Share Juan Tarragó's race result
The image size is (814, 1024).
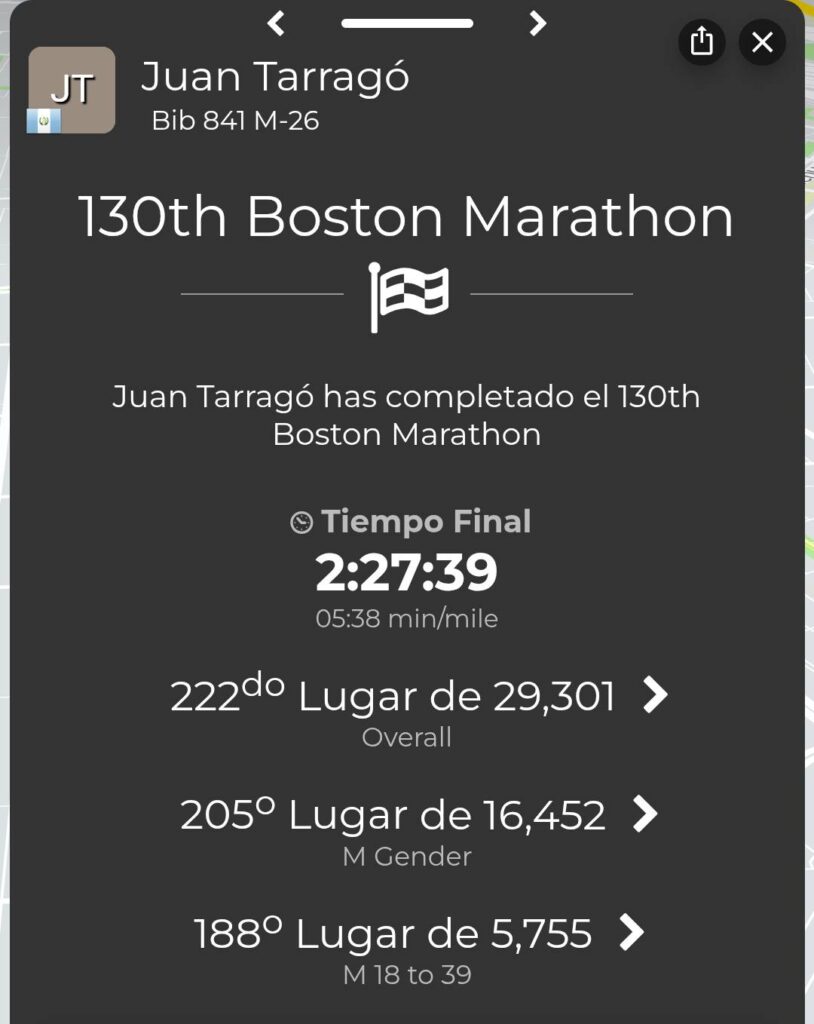pos(702,42)
